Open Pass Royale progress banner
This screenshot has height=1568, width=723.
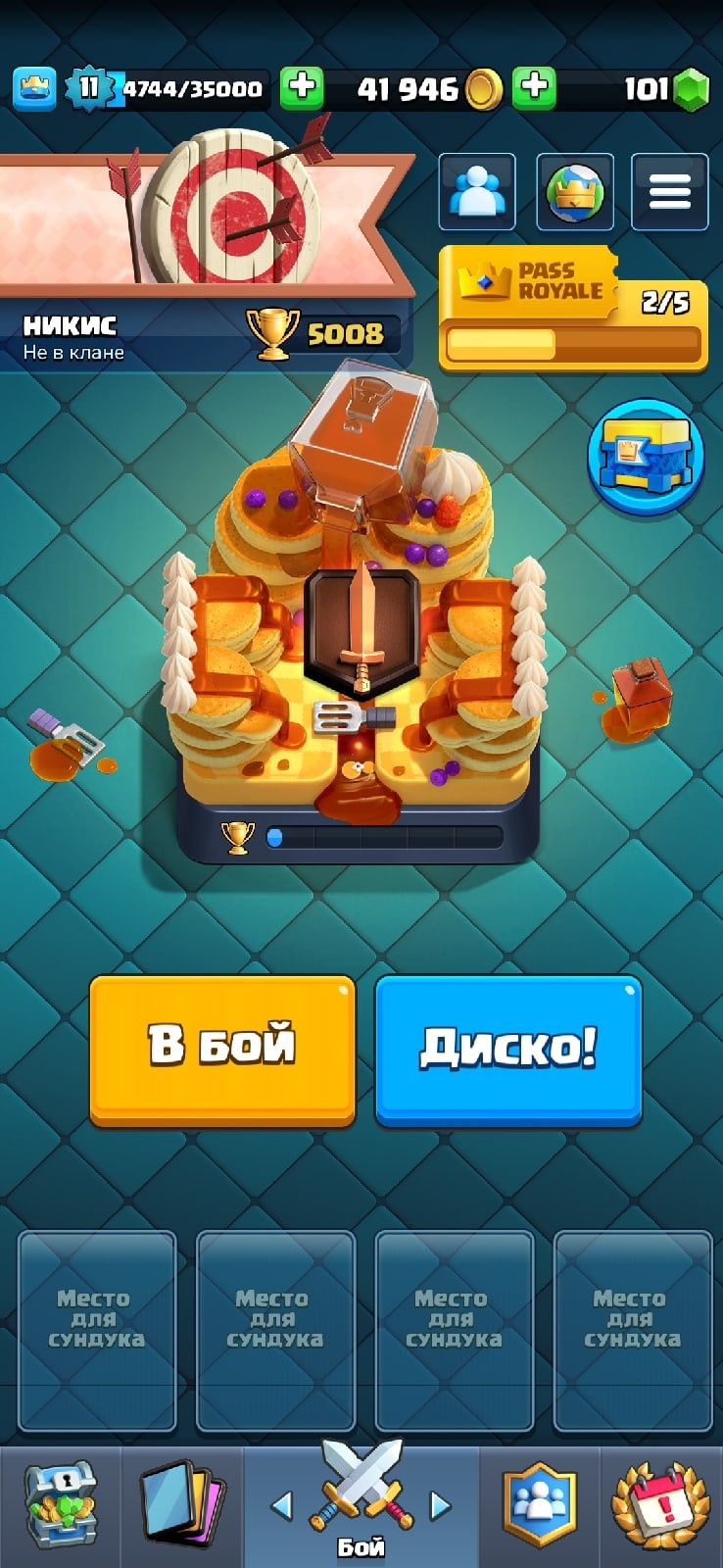[x=573, y=309]
